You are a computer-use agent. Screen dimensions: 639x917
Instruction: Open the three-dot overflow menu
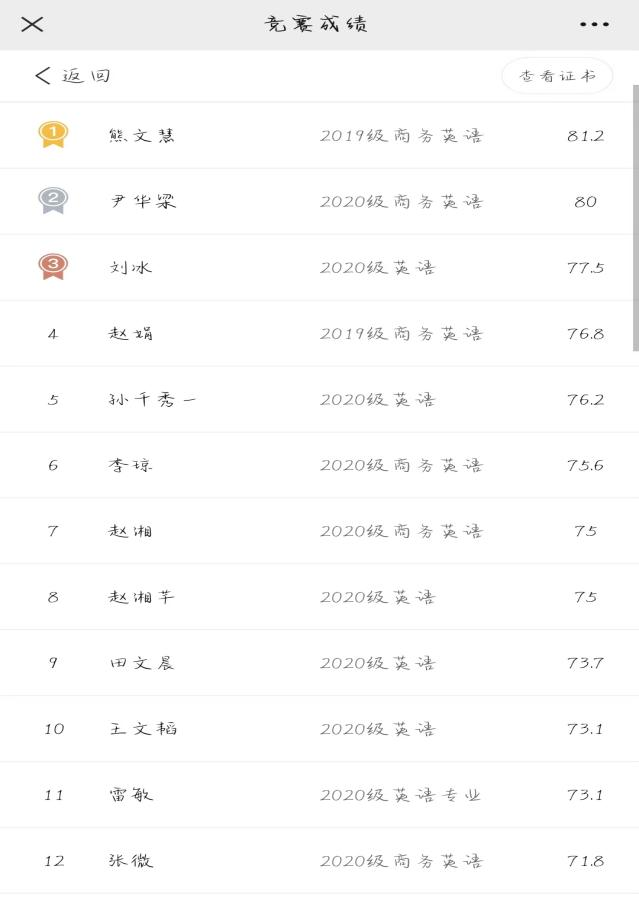[x=594, y=24]
